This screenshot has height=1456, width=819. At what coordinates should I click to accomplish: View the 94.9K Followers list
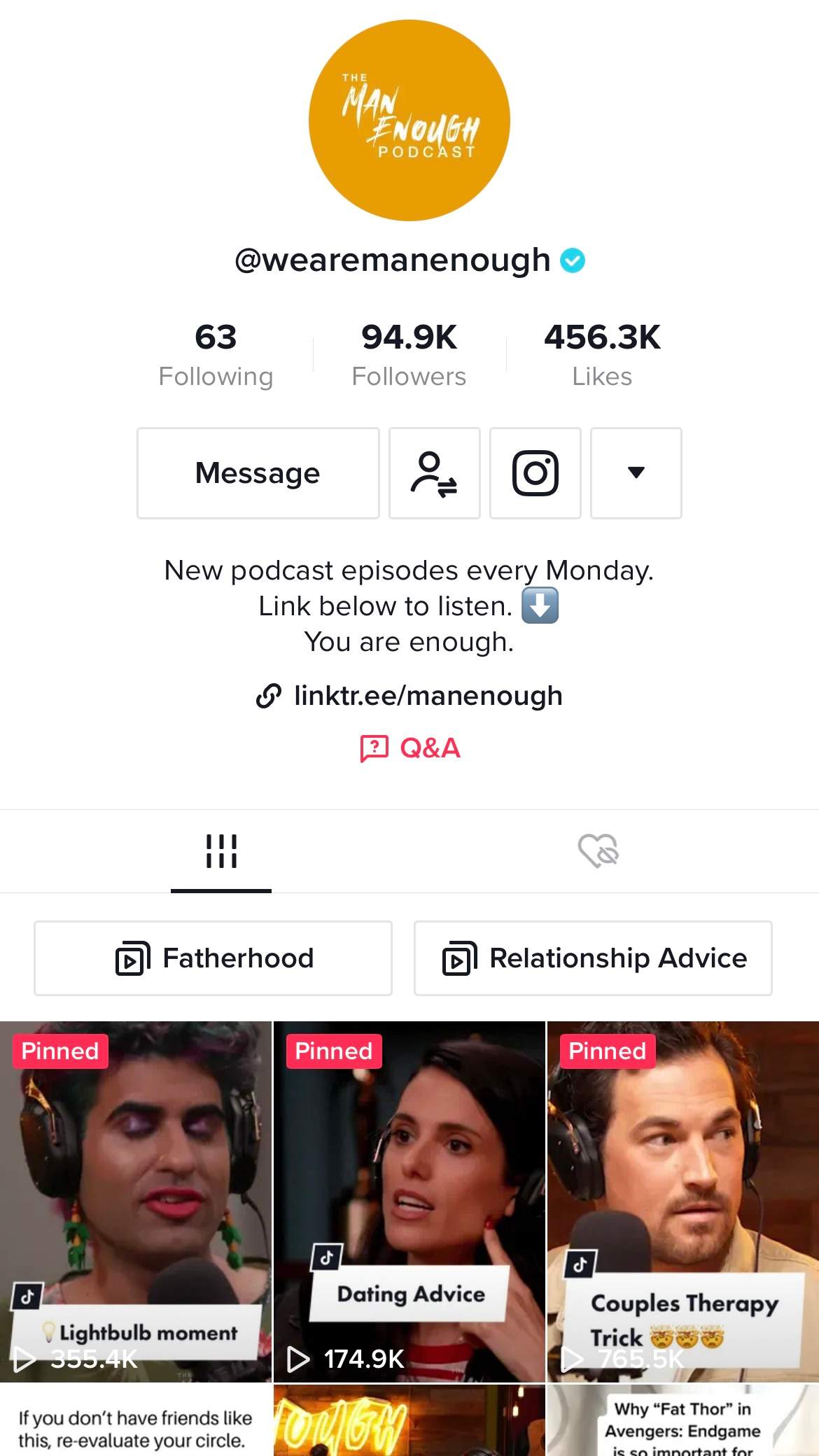(409, 355)
